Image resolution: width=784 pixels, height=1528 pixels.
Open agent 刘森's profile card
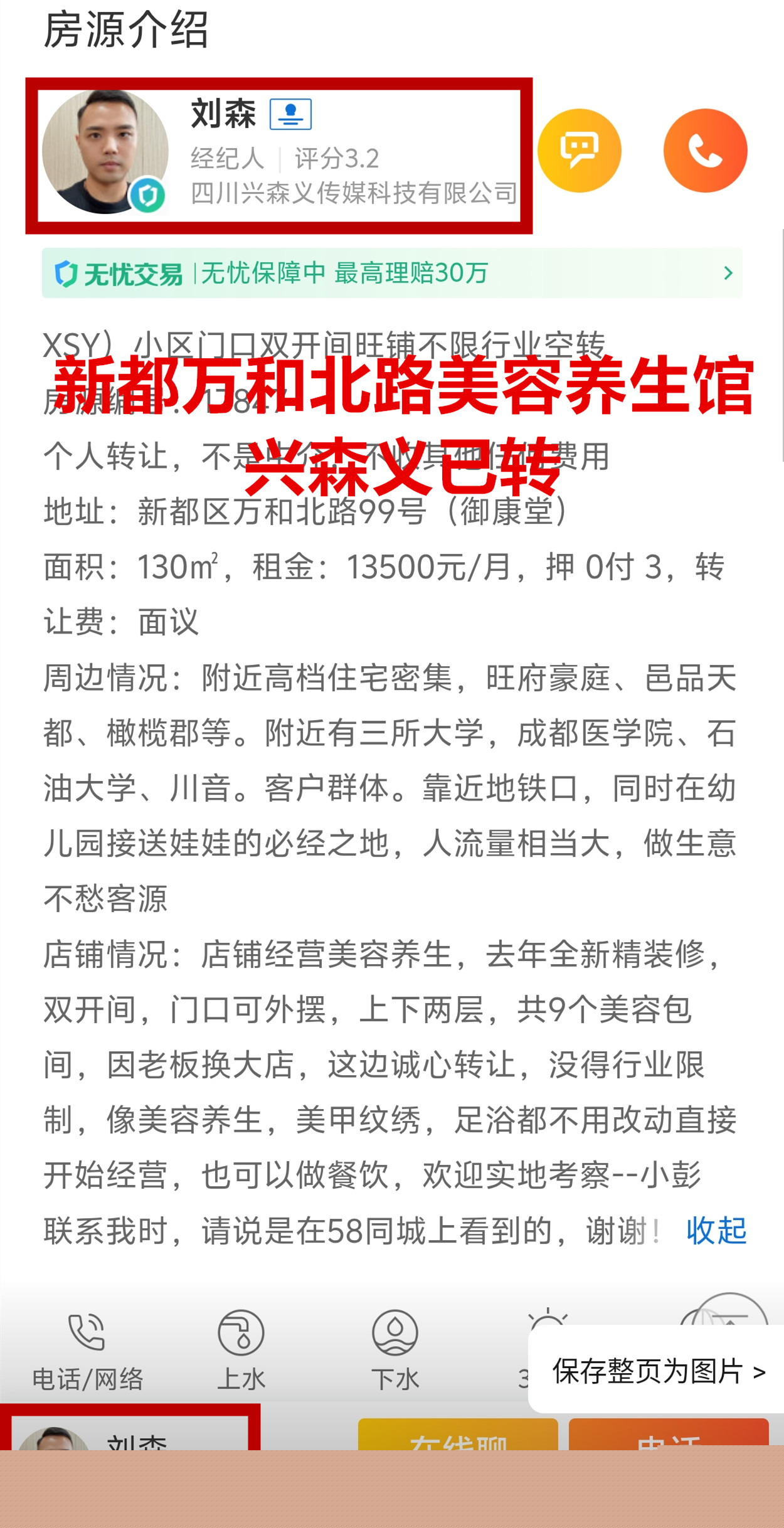pyautogui.click(x=279, y=155)
